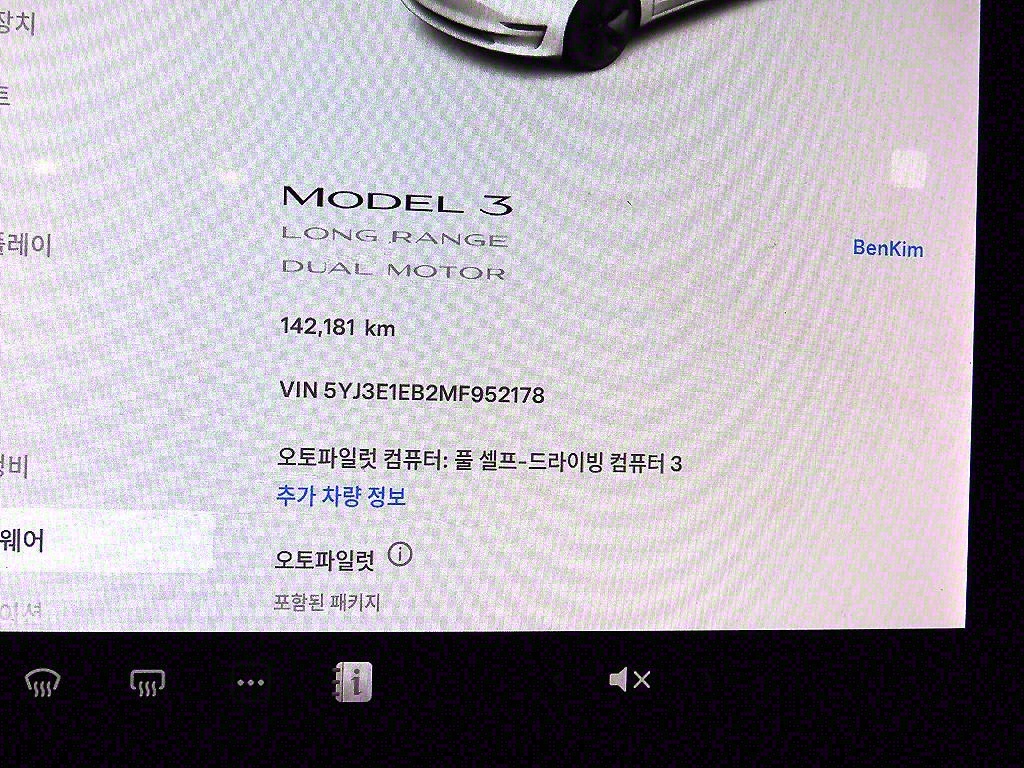Viewport: 1024px width, 768px height.
Task: Tap the BenKim vehicle name link
Action: (887, 248)
